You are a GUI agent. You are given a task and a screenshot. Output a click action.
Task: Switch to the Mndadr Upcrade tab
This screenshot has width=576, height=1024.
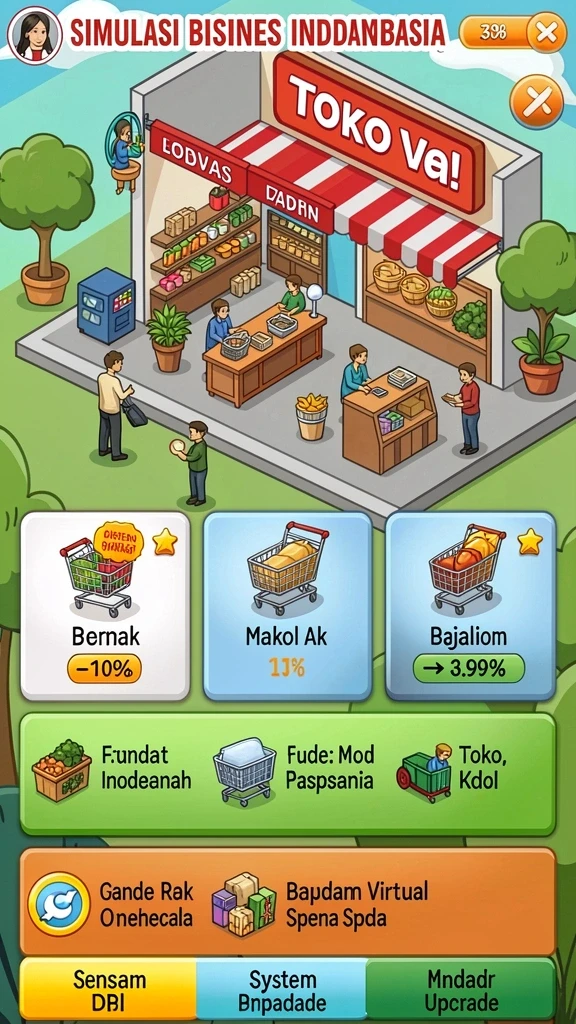460,990
